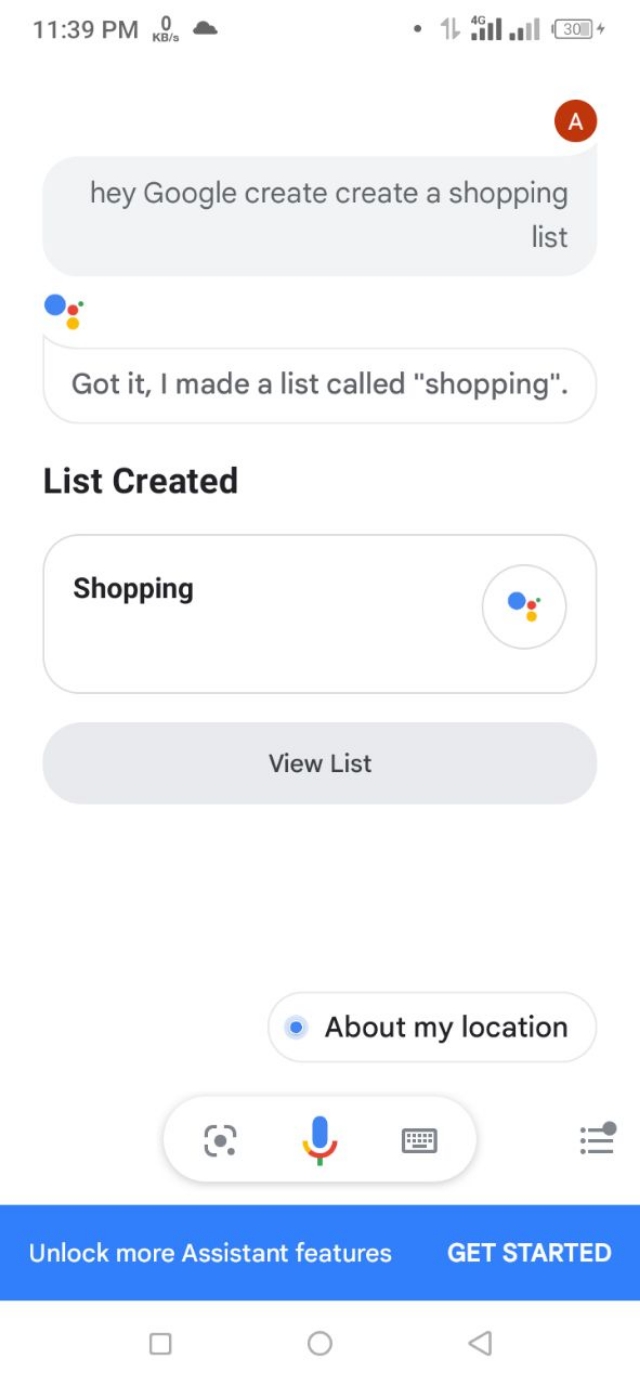This screenshot has height=1386, width=640.
Task: Select the About my location suggestion
Action: 432,1027
